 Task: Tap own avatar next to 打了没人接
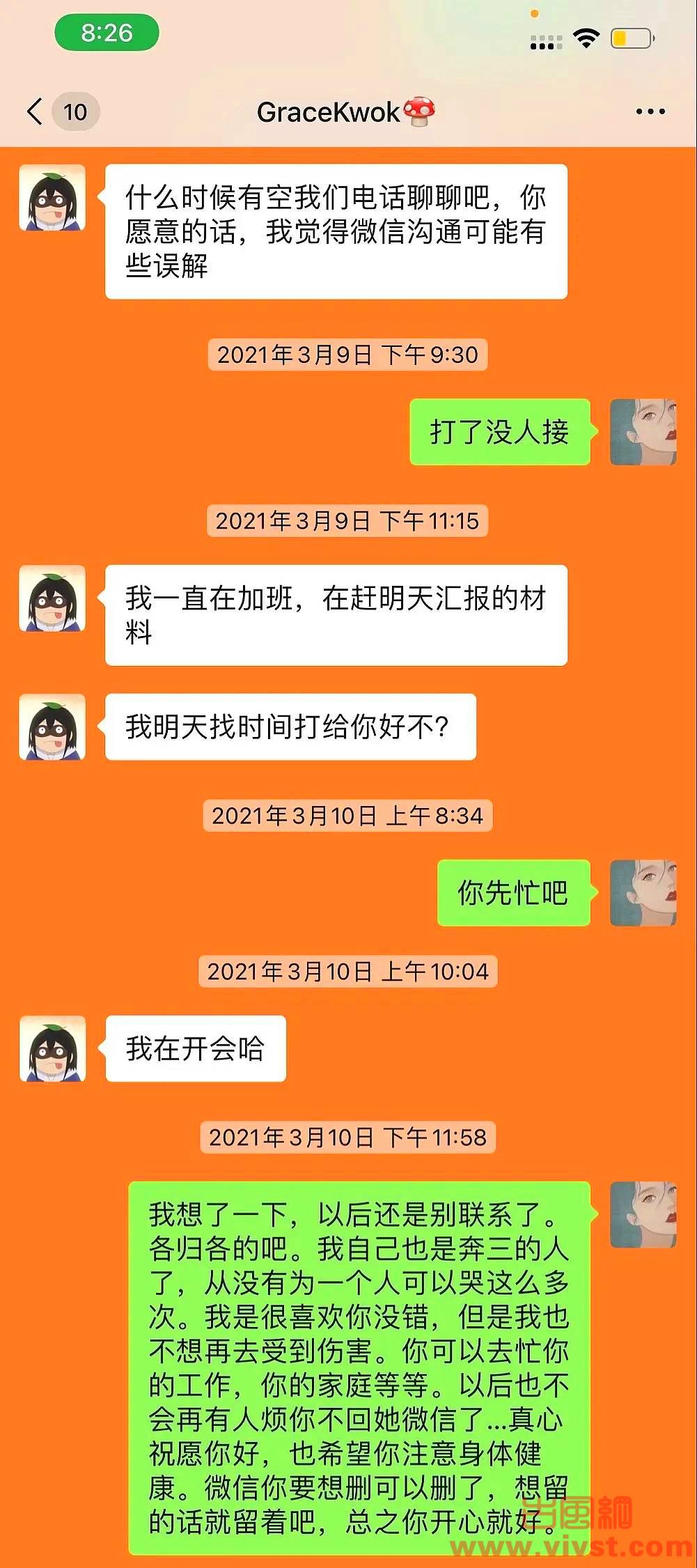(x=643, y=432)
